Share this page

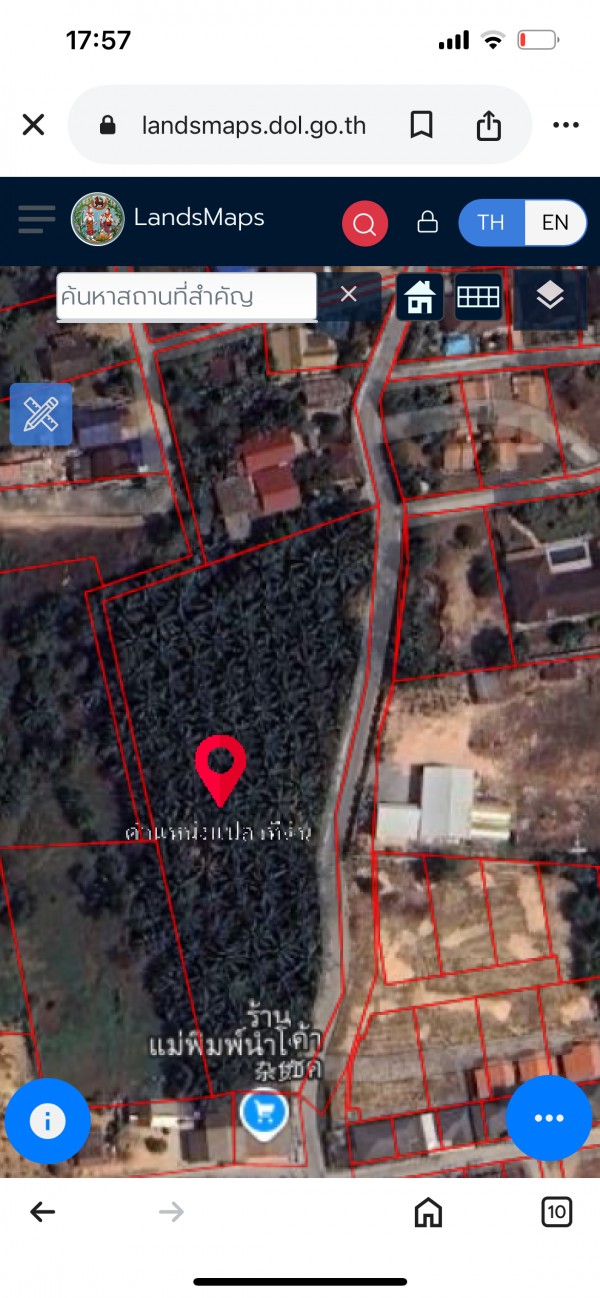pyautogui.click(x=488, y=125)
